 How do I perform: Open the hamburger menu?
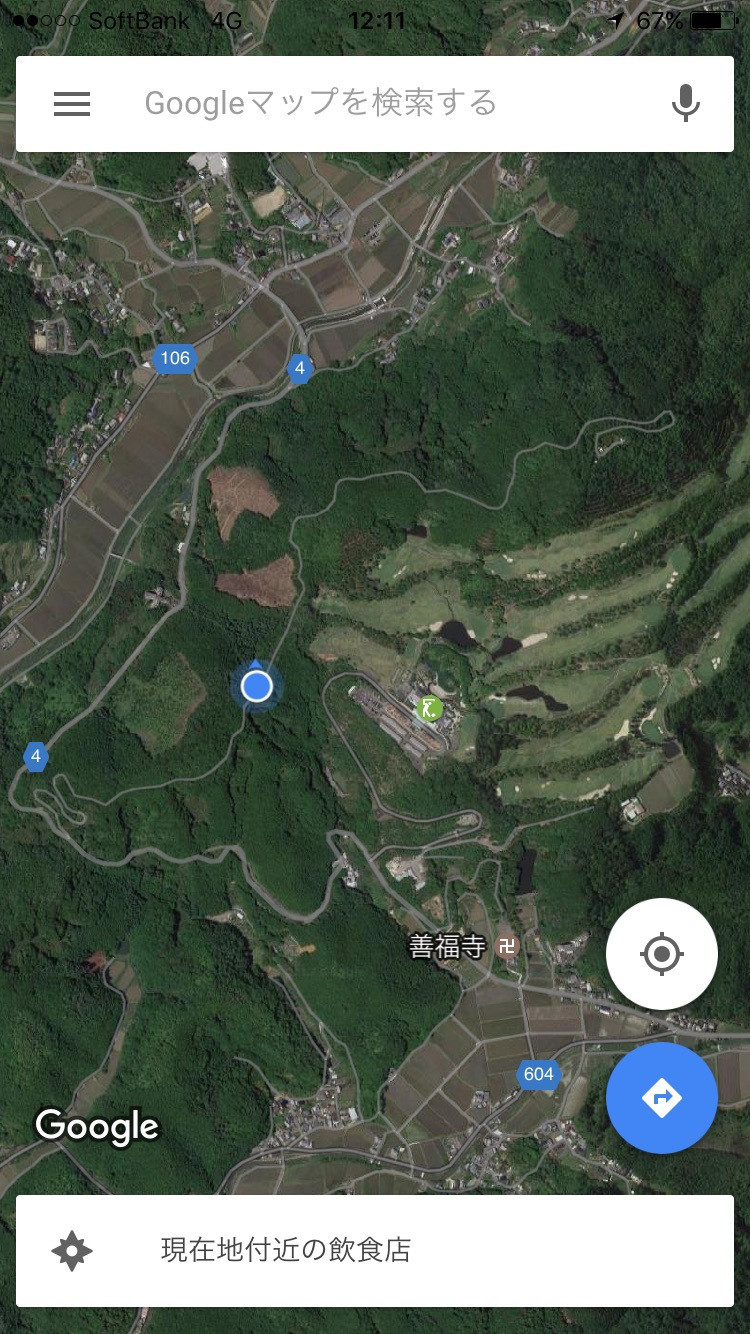coord(72,104)
